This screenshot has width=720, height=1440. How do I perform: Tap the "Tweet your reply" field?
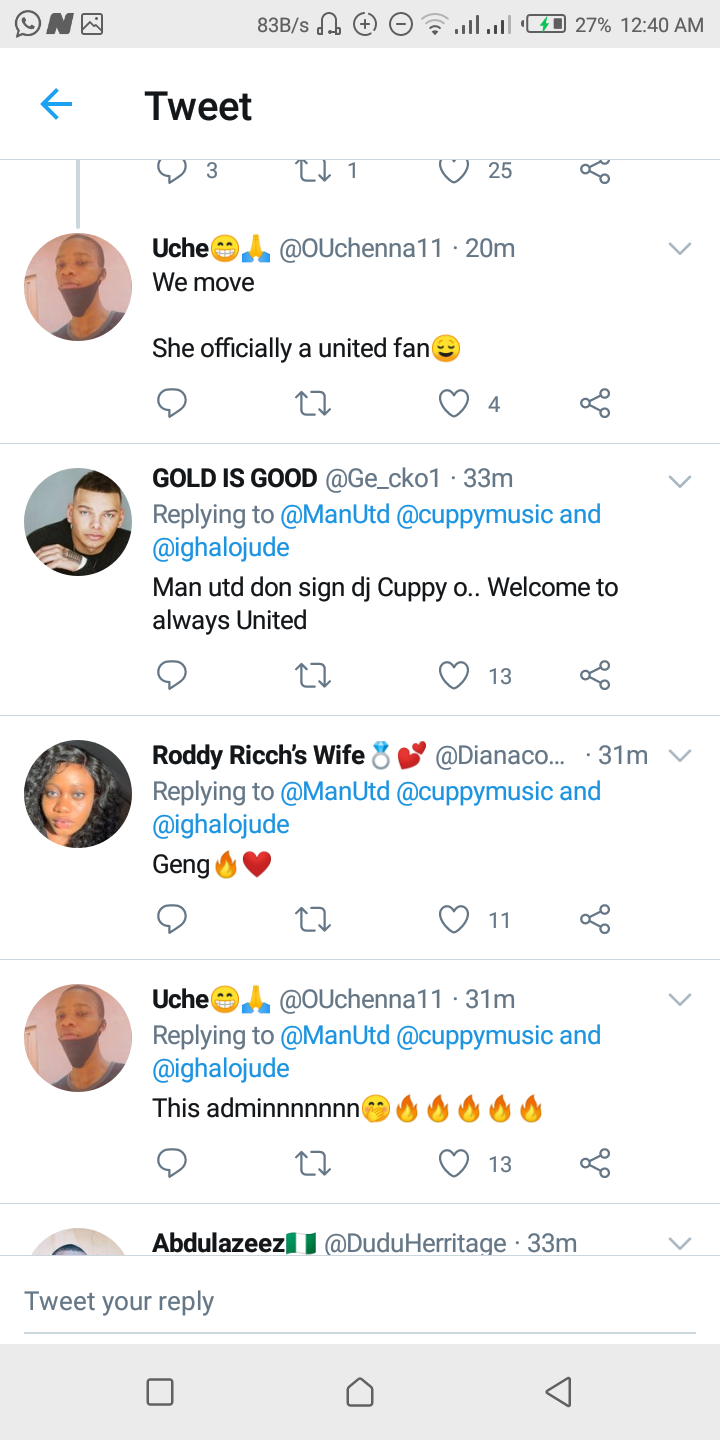[360, 1301]
